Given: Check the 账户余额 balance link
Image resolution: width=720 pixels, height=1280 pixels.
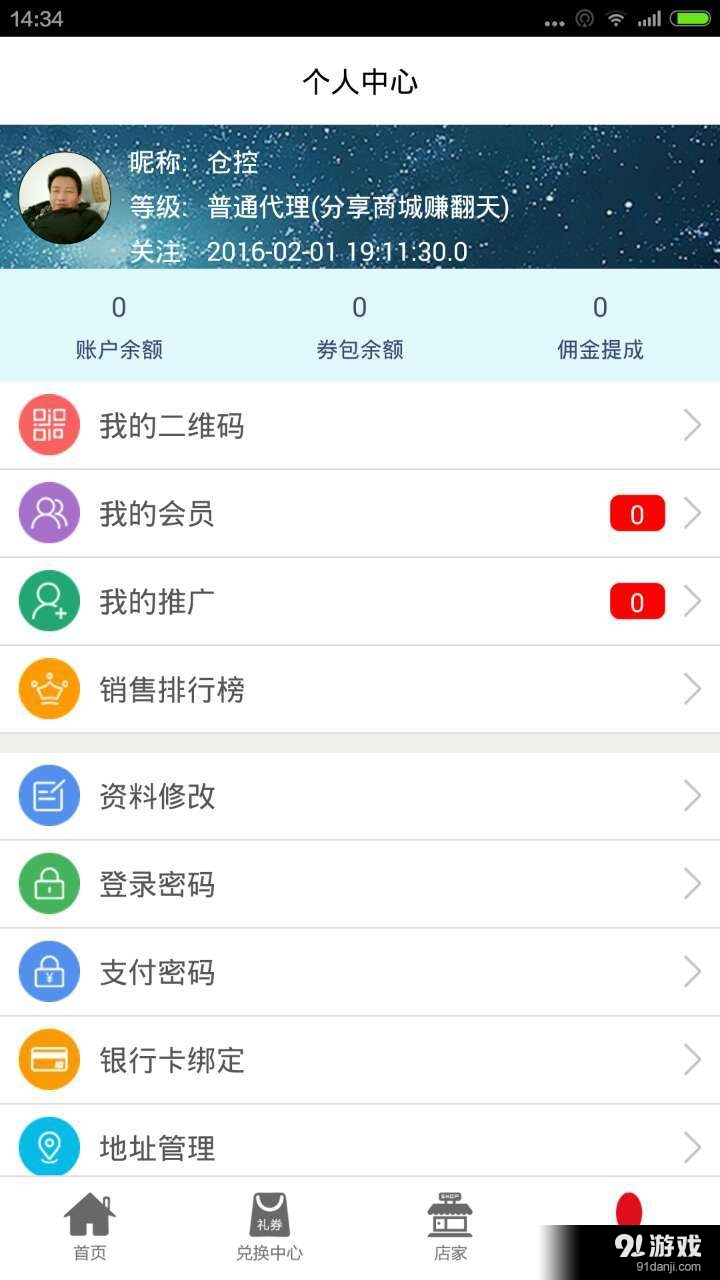Looking at the screenshot, I should coord(117,325).
